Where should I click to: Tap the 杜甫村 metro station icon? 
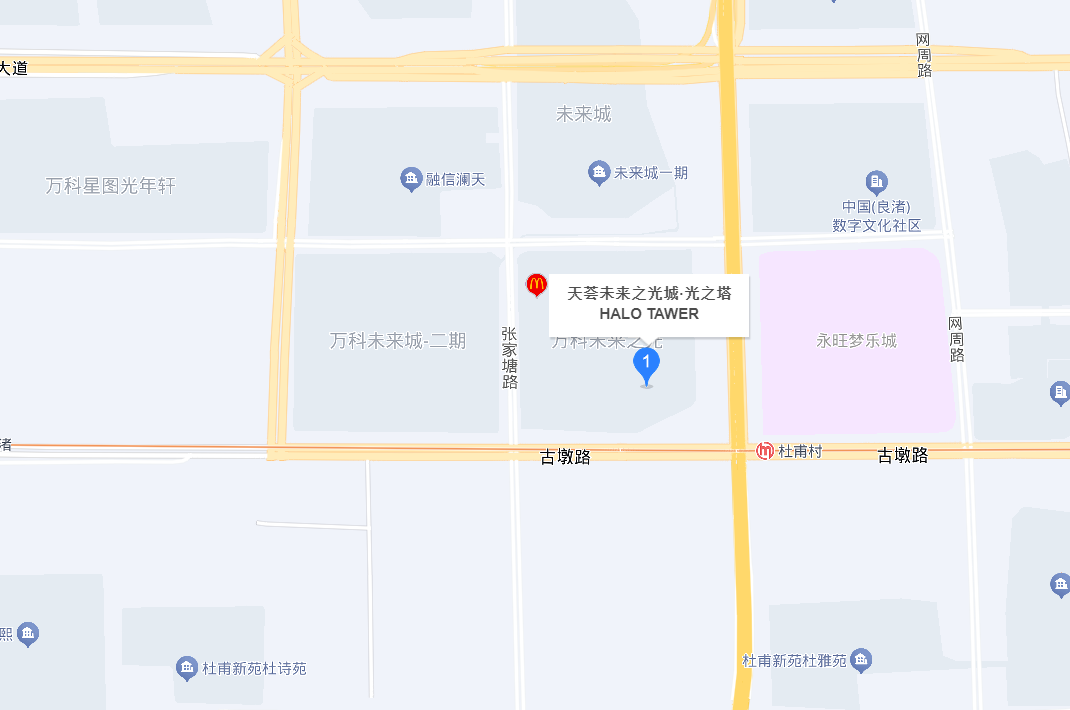click(x=765, y=451)
